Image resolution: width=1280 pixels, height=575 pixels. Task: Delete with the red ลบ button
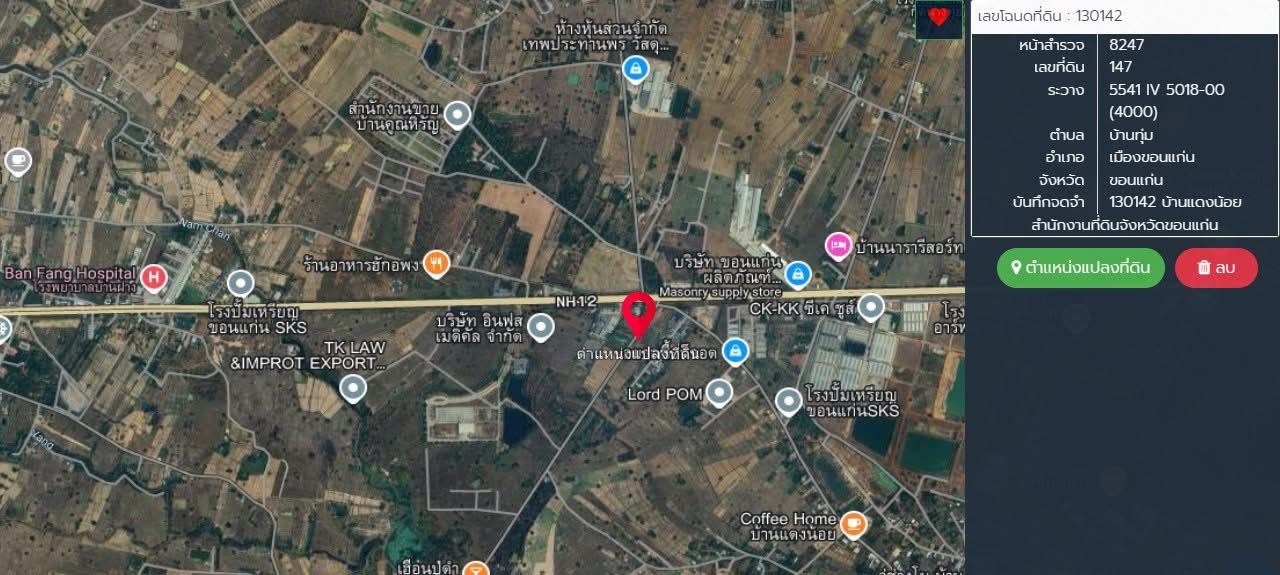pos(1215,268)
